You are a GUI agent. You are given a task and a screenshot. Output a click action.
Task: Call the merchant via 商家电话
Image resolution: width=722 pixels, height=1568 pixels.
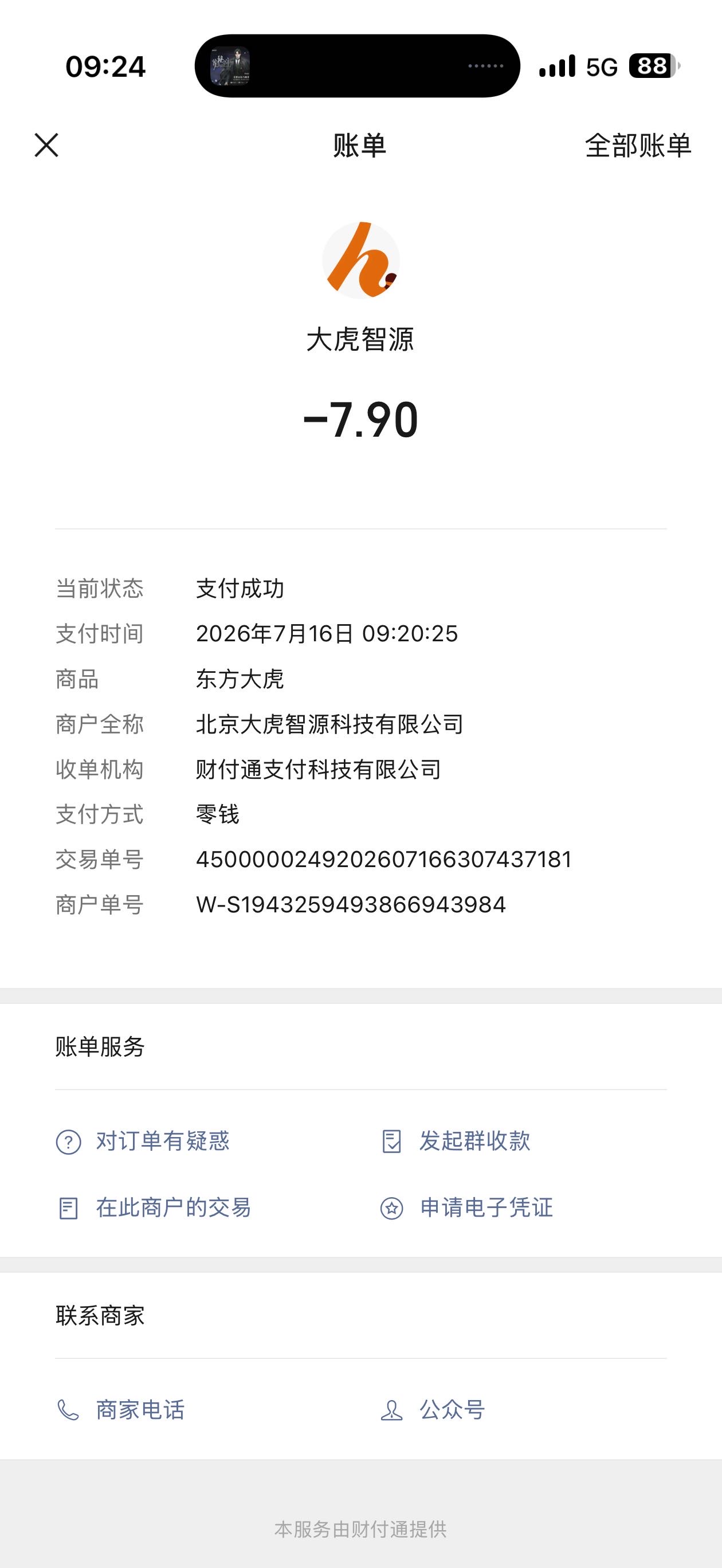120,1410
